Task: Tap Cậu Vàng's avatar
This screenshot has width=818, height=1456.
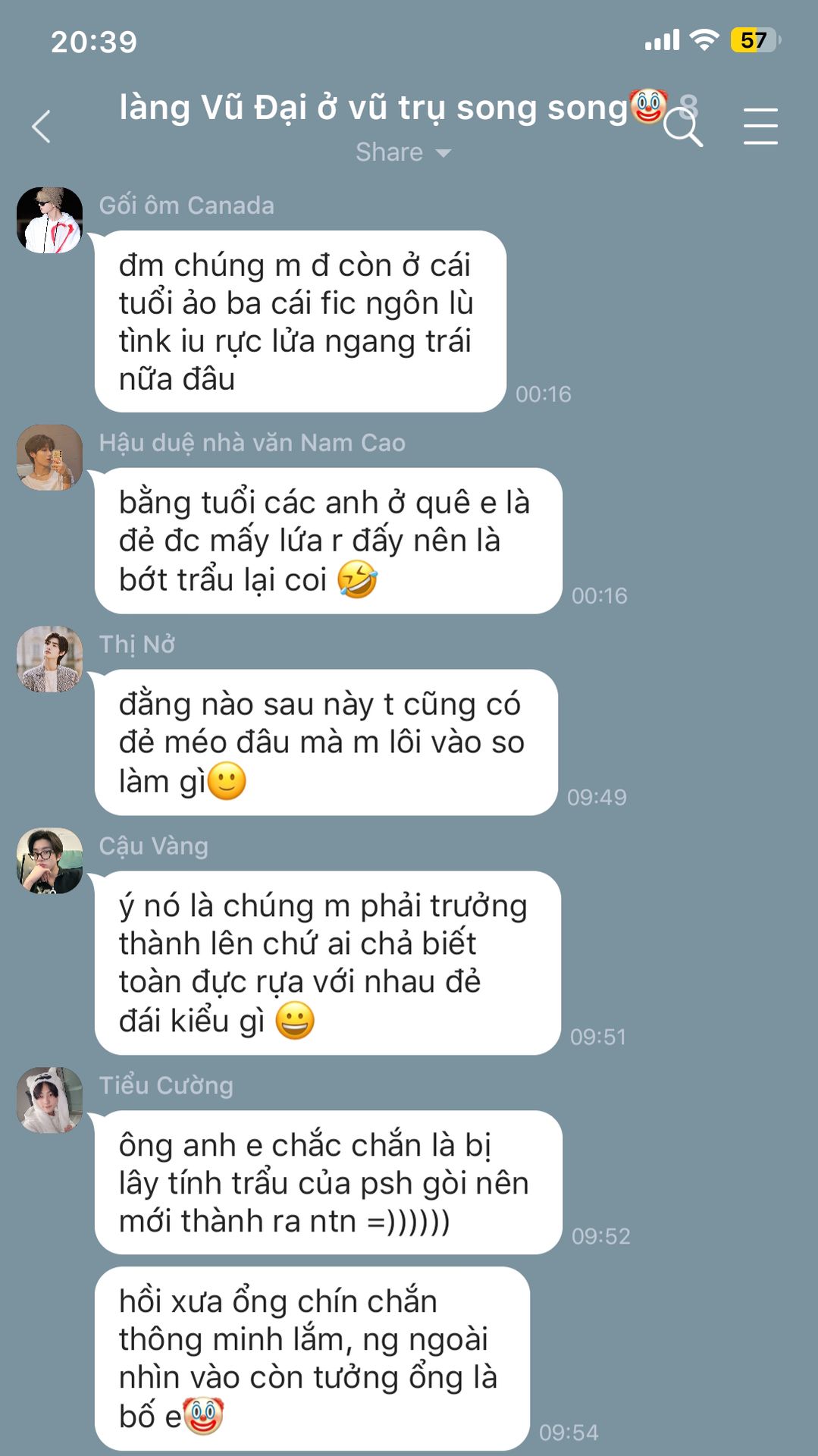Action: [50, 861]
